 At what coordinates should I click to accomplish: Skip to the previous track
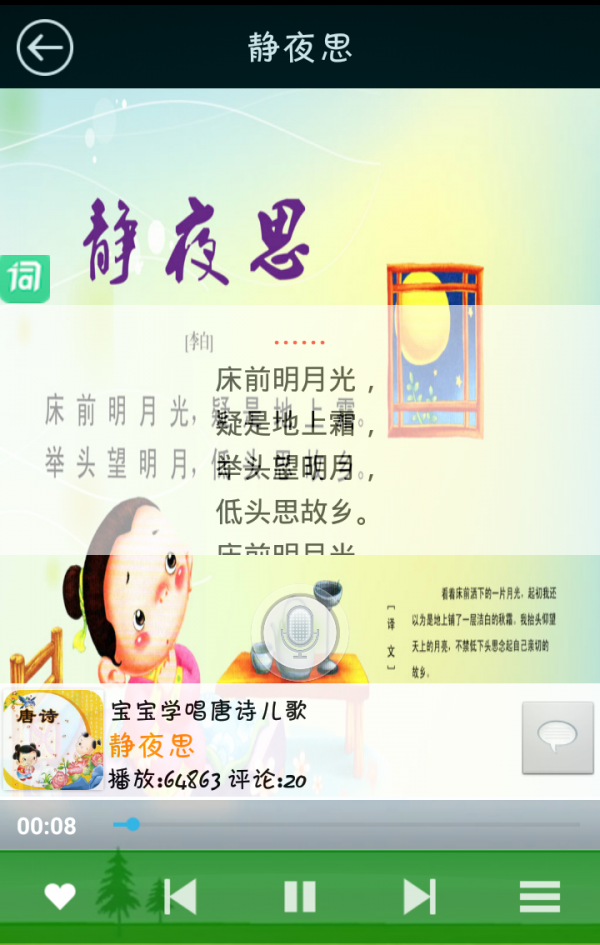[180, 897]
